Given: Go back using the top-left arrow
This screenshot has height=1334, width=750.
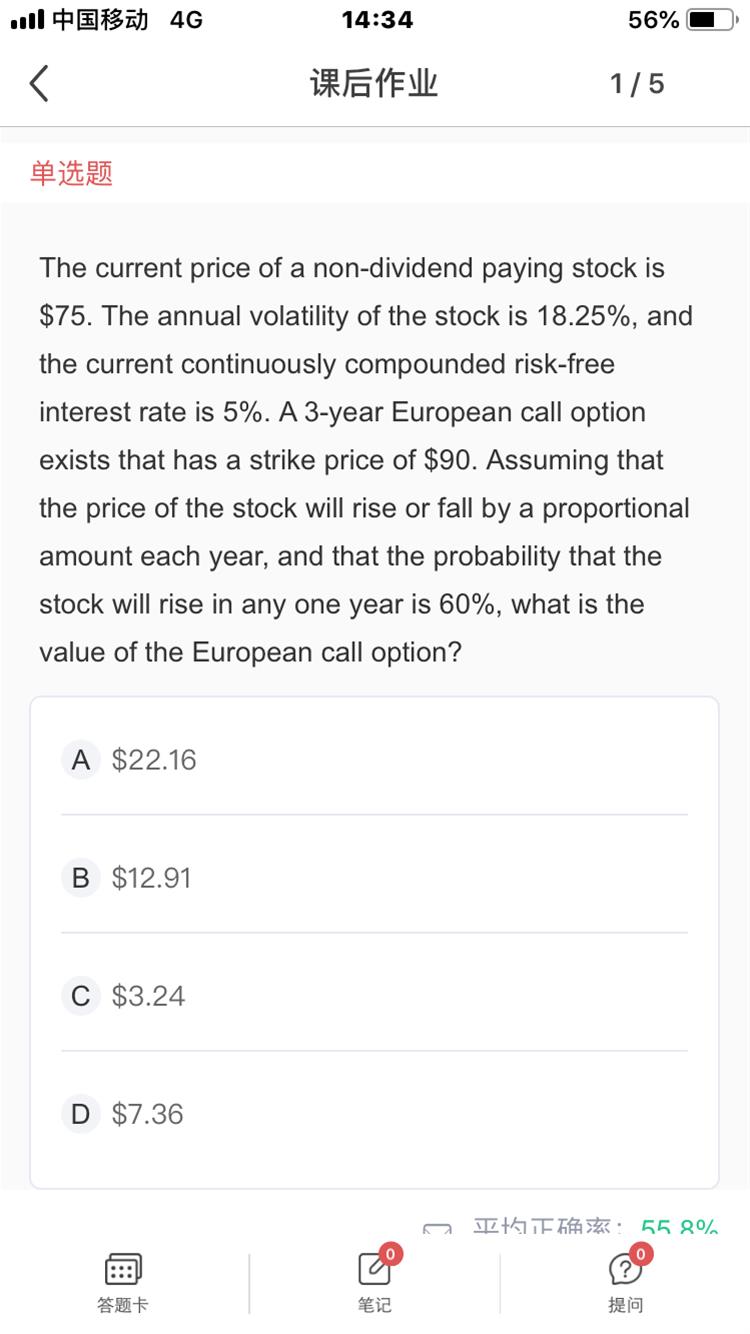Looking at the screenshot, I should point(38,84).
